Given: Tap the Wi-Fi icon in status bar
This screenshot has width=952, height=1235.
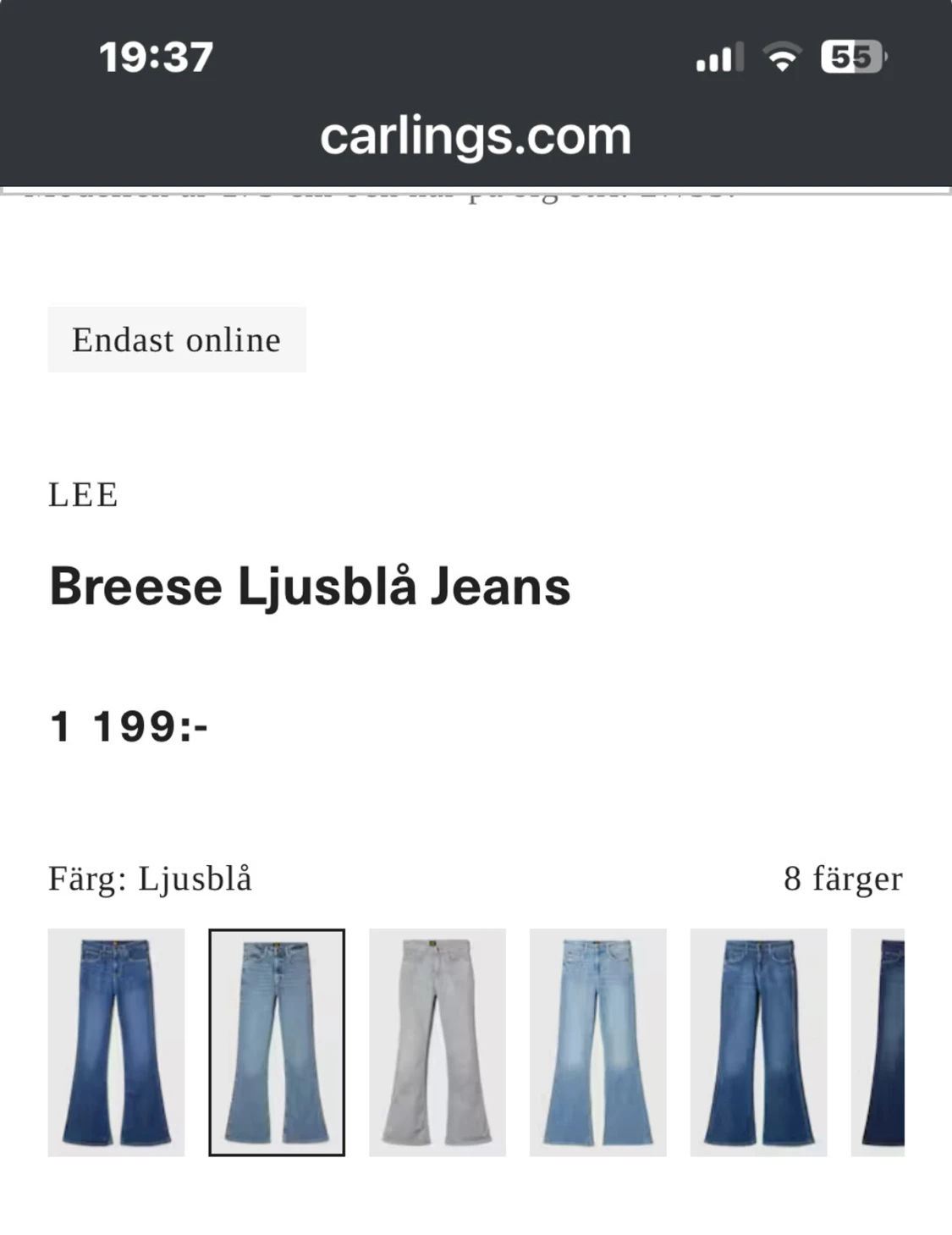Looking at the screenshot, I should click(780, 55).
